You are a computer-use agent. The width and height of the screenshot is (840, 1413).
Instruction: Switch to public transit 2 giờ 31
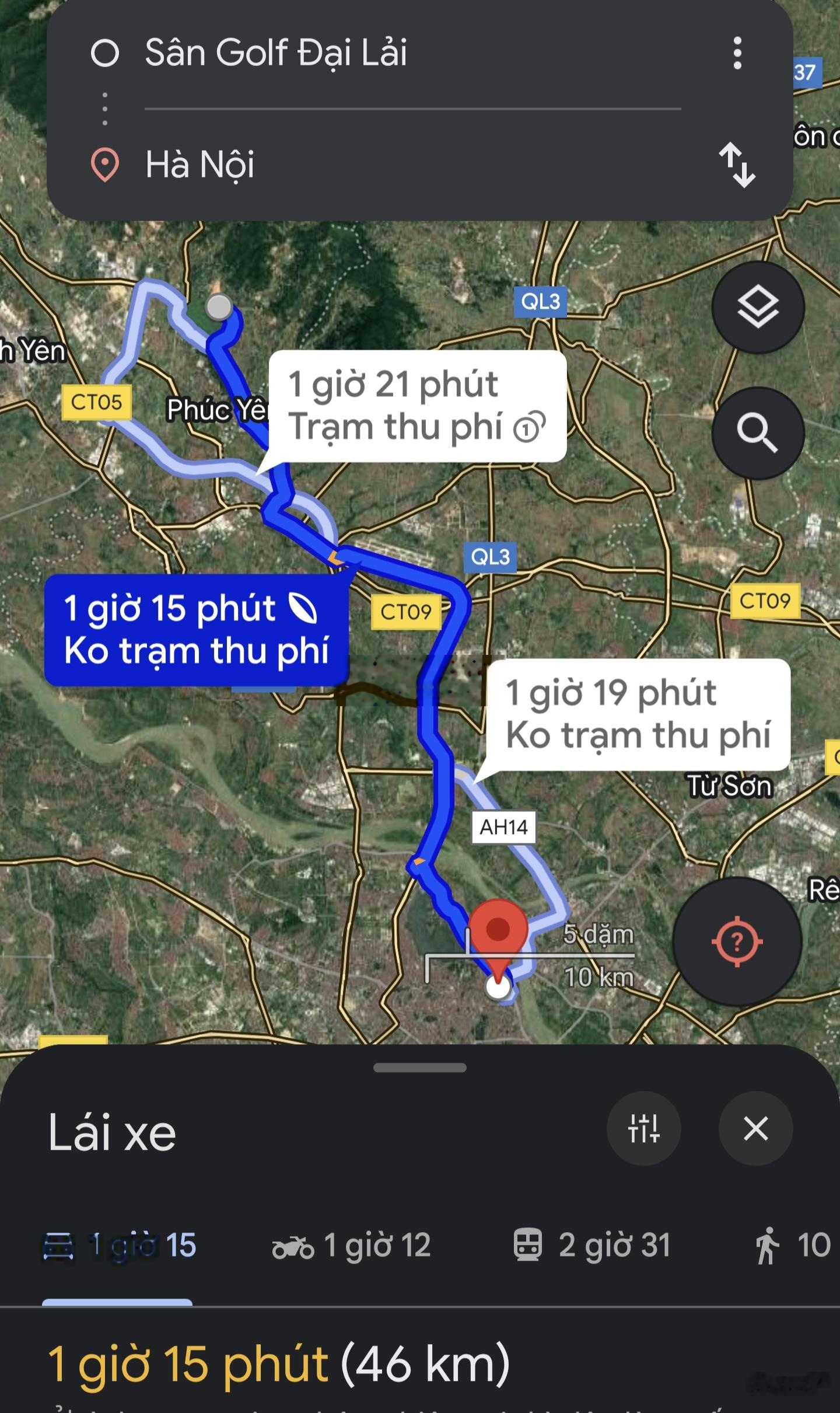coord(591,1245)
